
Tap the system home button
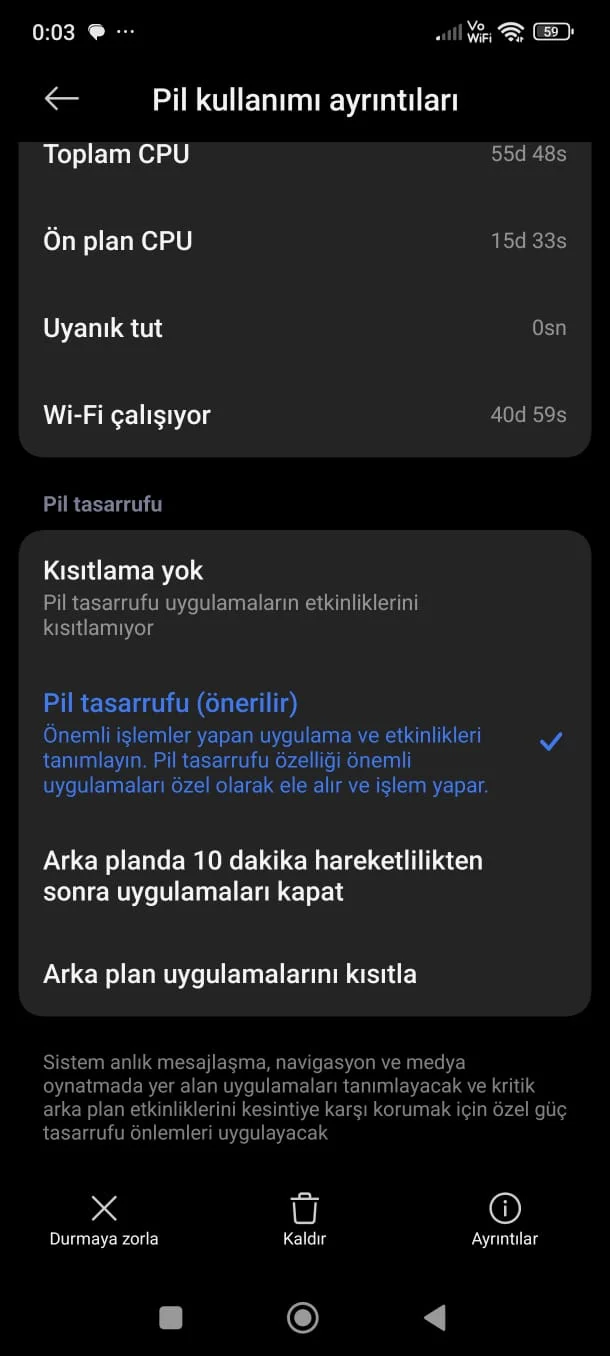(303, 1318)
